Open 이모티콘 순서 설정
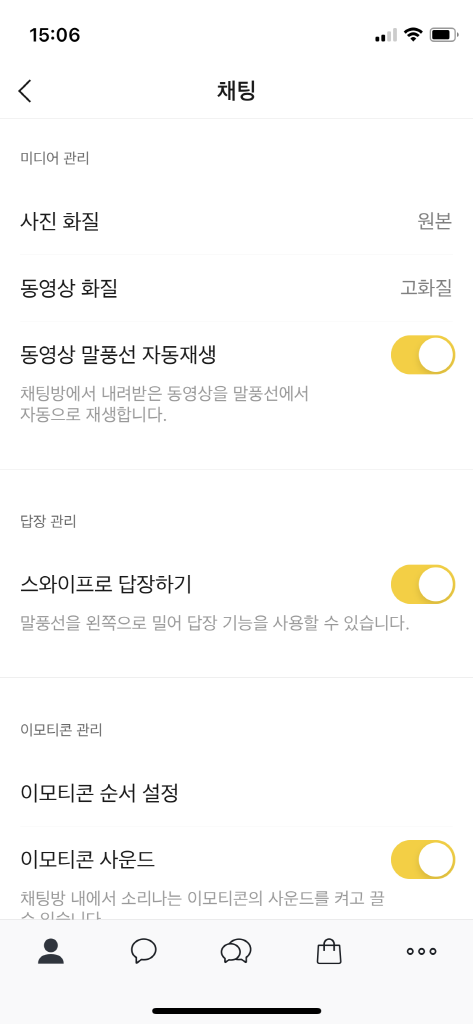This screenshot has height=1024, width=473. [x=236, y=793]
